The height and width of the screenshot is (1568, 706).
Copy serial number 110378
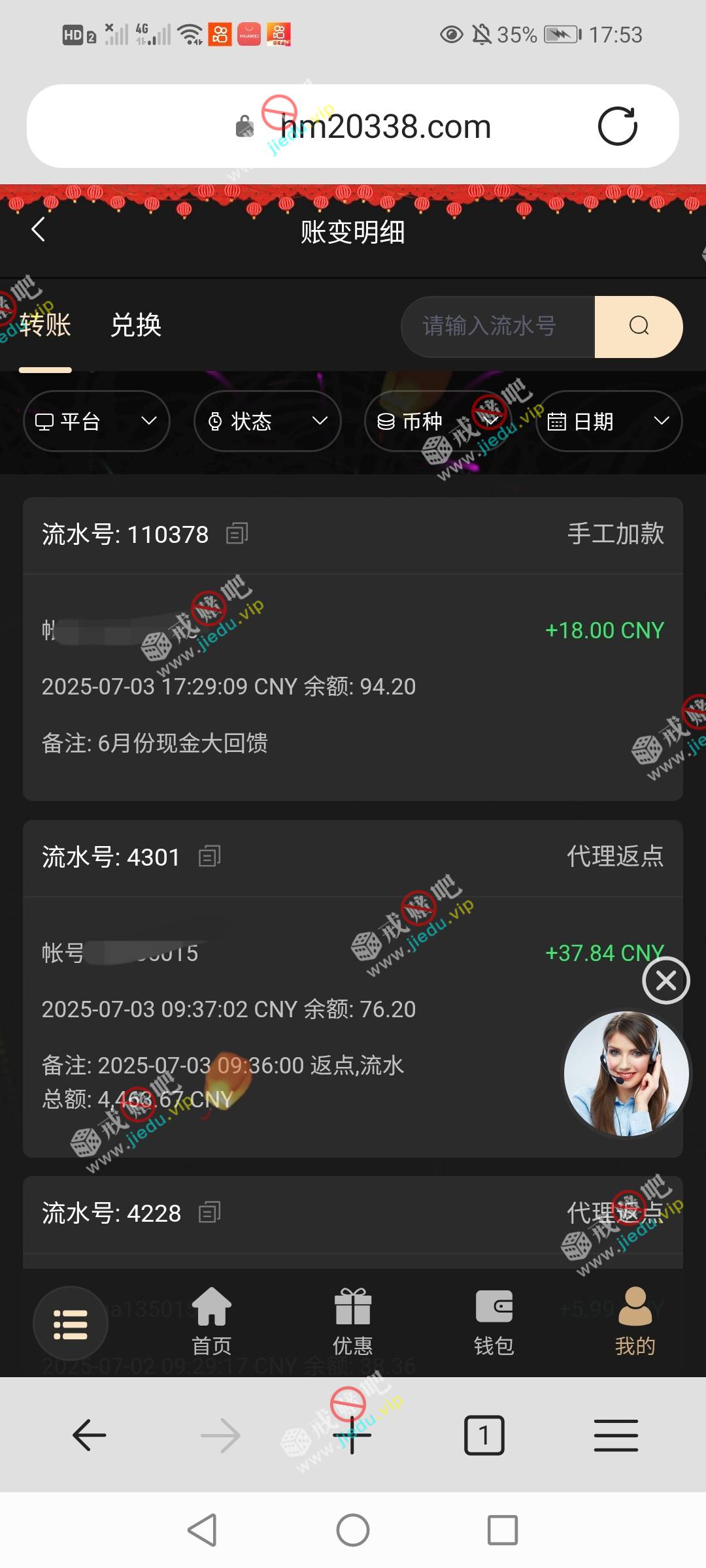(237, 534)
